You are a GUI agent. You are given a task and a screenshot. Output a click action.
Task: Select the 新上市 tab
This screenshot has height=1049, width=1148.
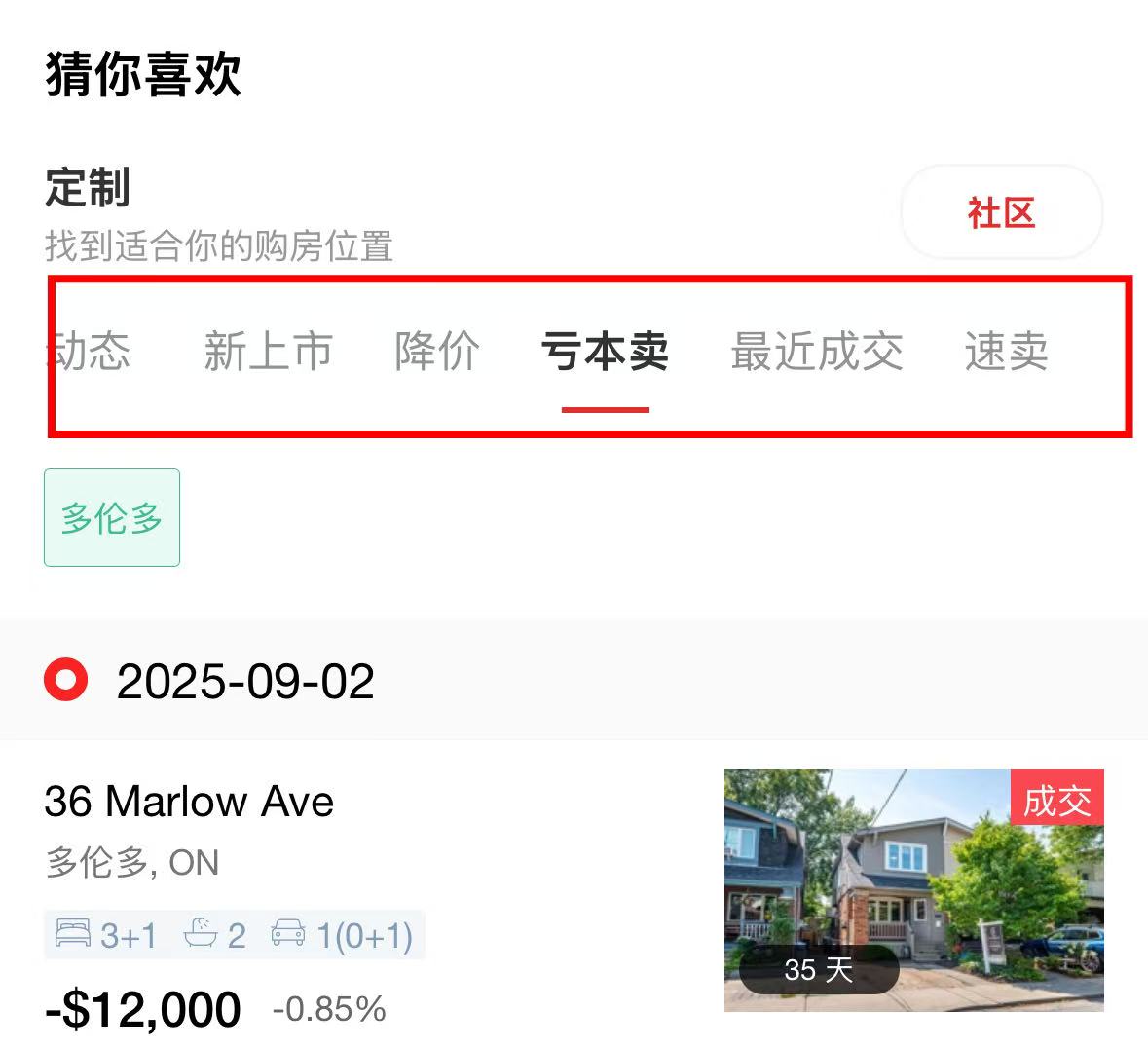269,351
